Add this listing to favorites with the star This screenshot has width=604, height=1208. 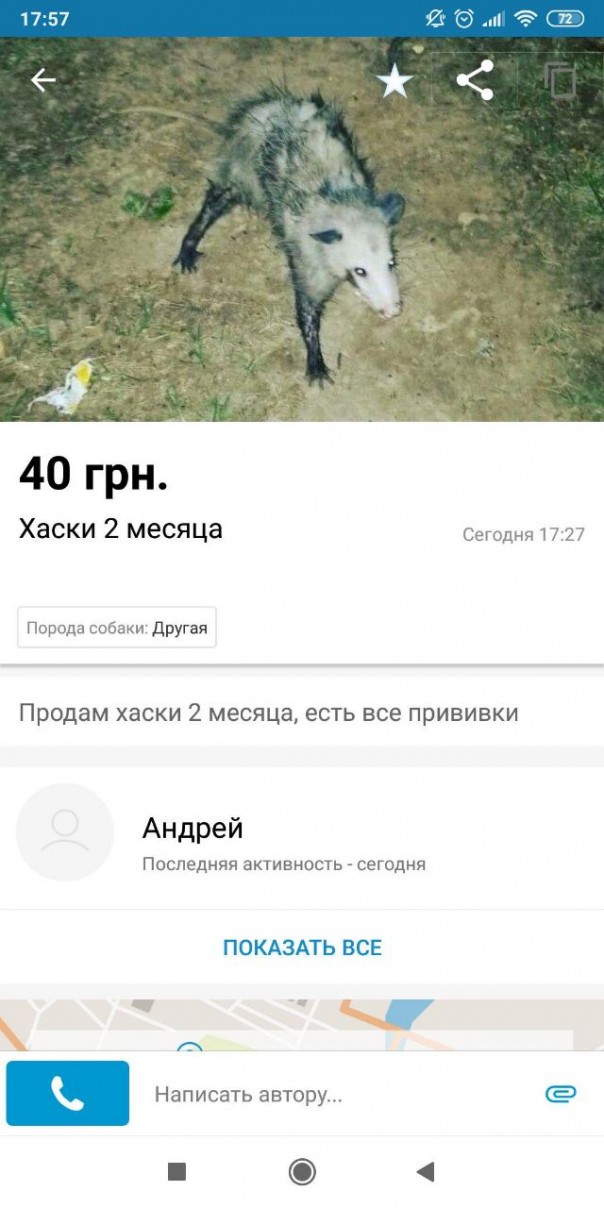(x=395, y=81)
